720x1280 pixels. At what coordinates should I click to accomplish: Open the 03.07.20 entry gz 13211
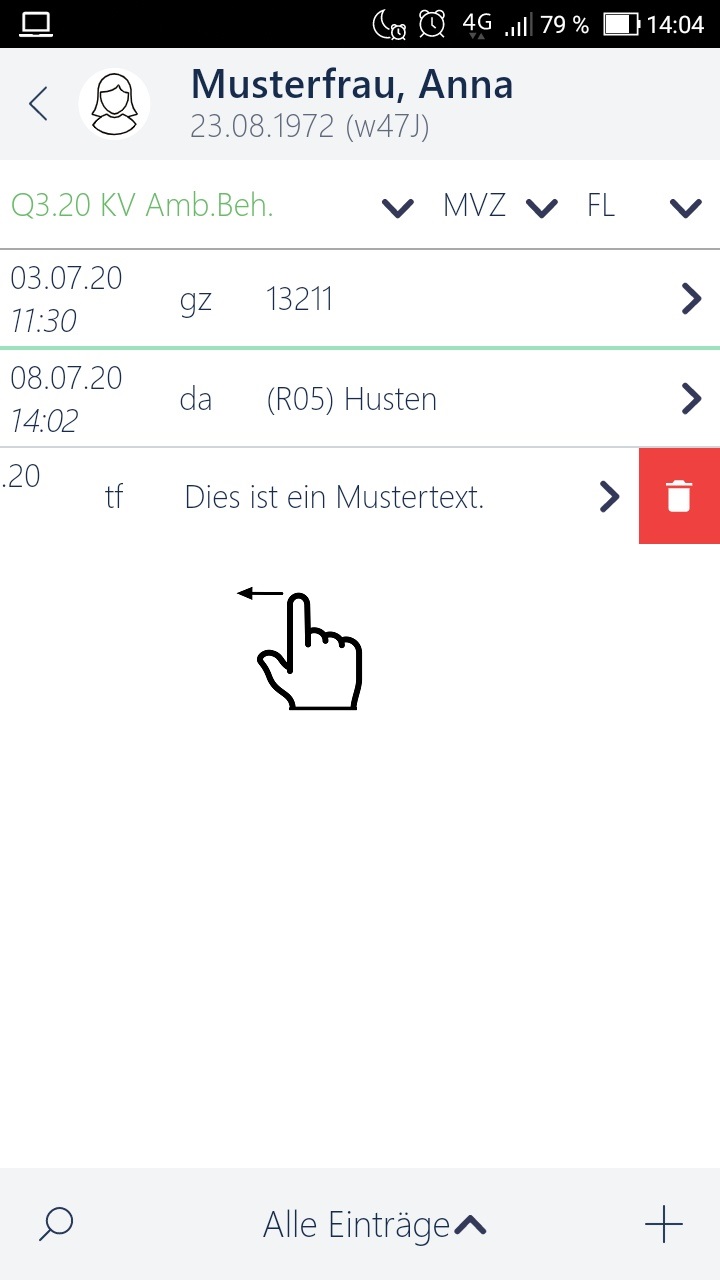coord(360,298)
